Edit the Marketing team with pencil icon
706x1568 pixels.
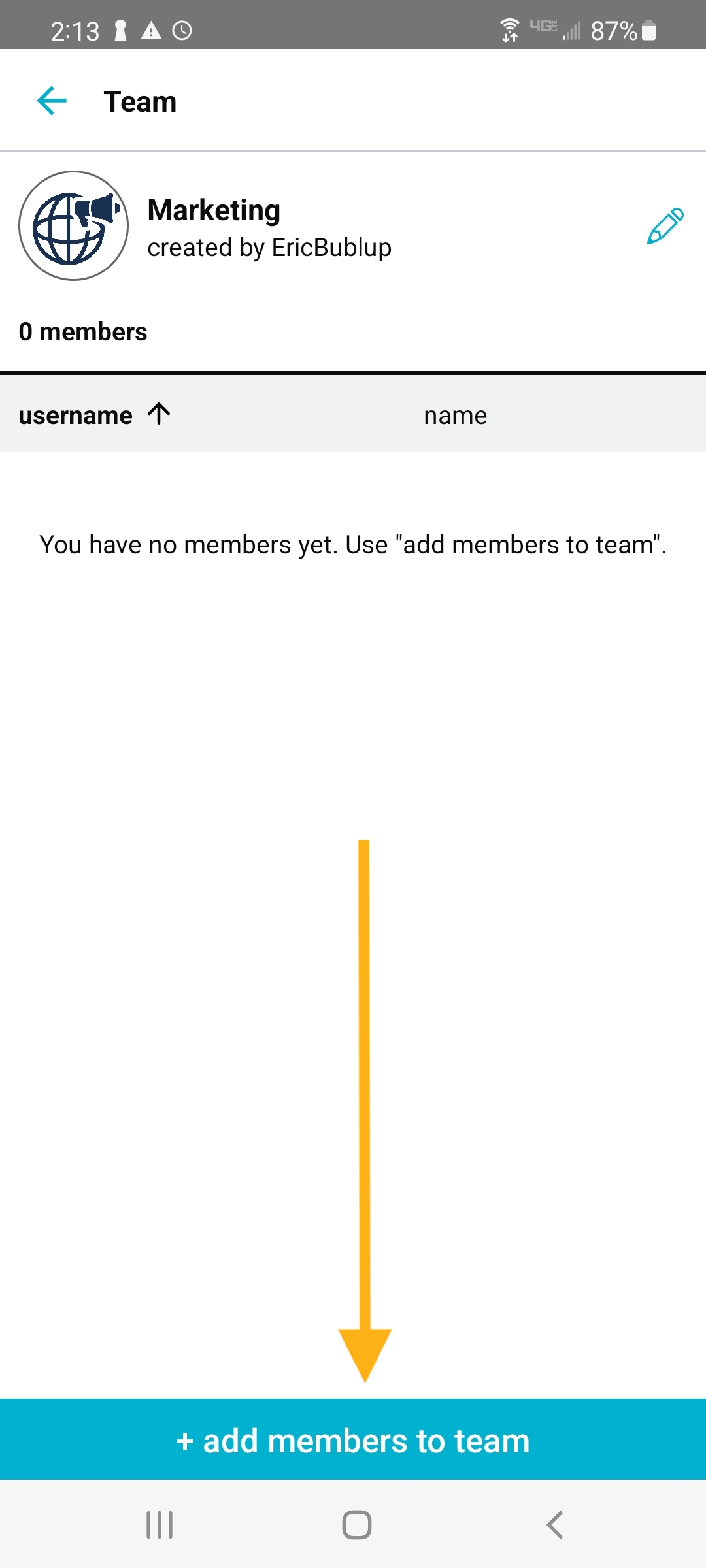pos(665,226)
